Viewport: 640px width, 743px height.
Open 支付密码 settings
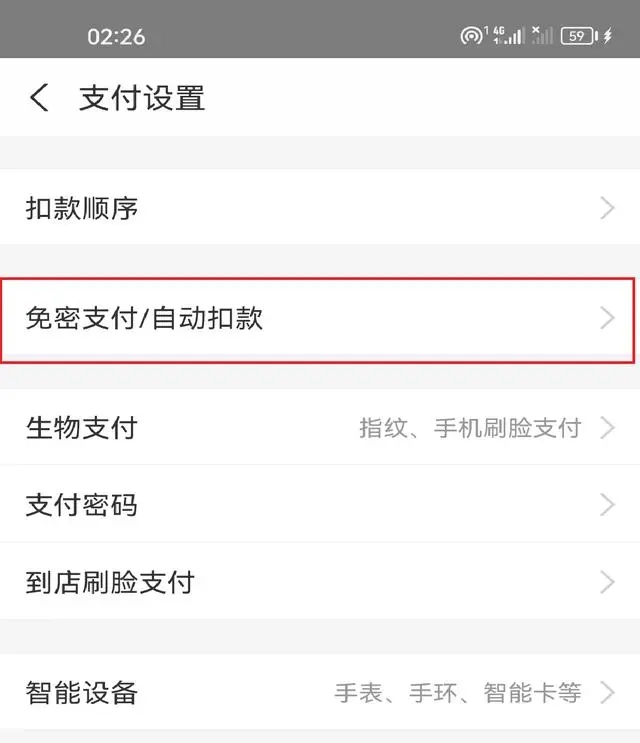pyautogui.click(x=320, y=504)
